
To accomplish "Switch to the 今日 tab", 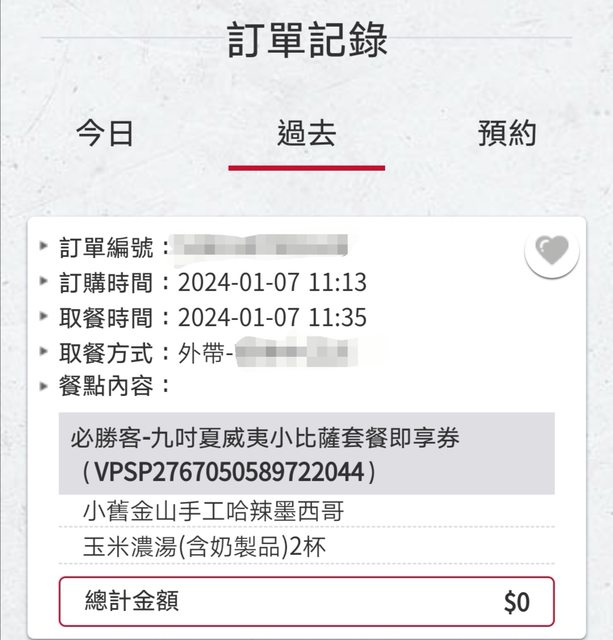I will click(105, 134).
